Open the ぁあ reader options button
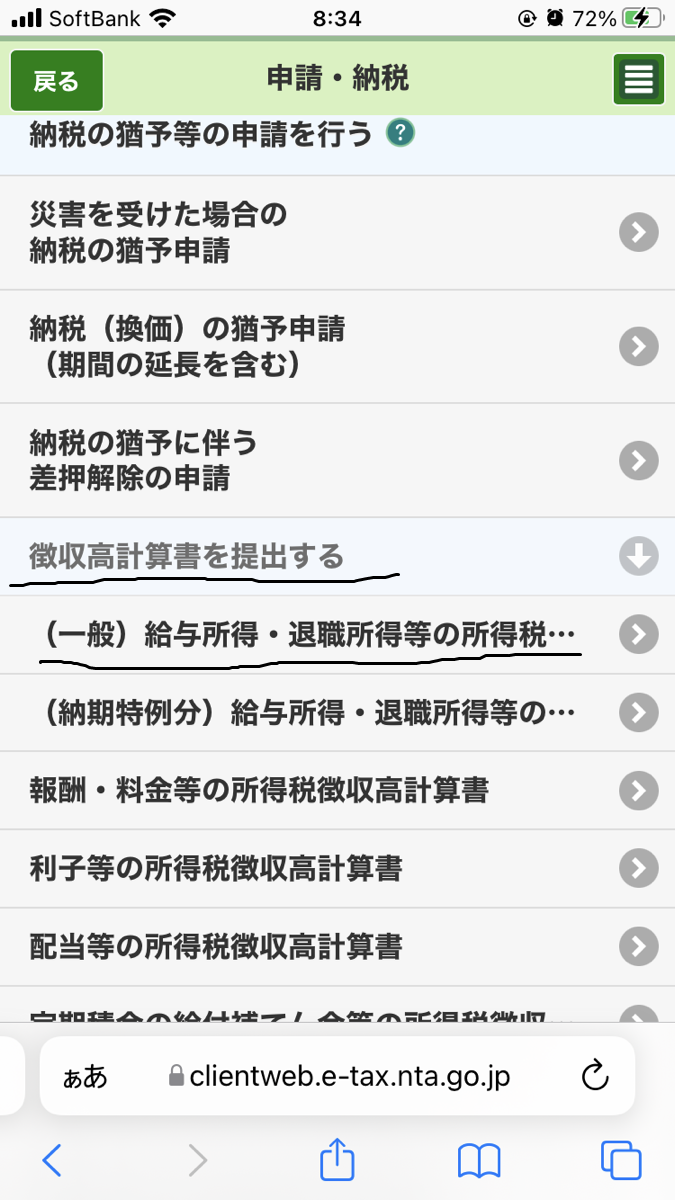 coord(85,1077)
